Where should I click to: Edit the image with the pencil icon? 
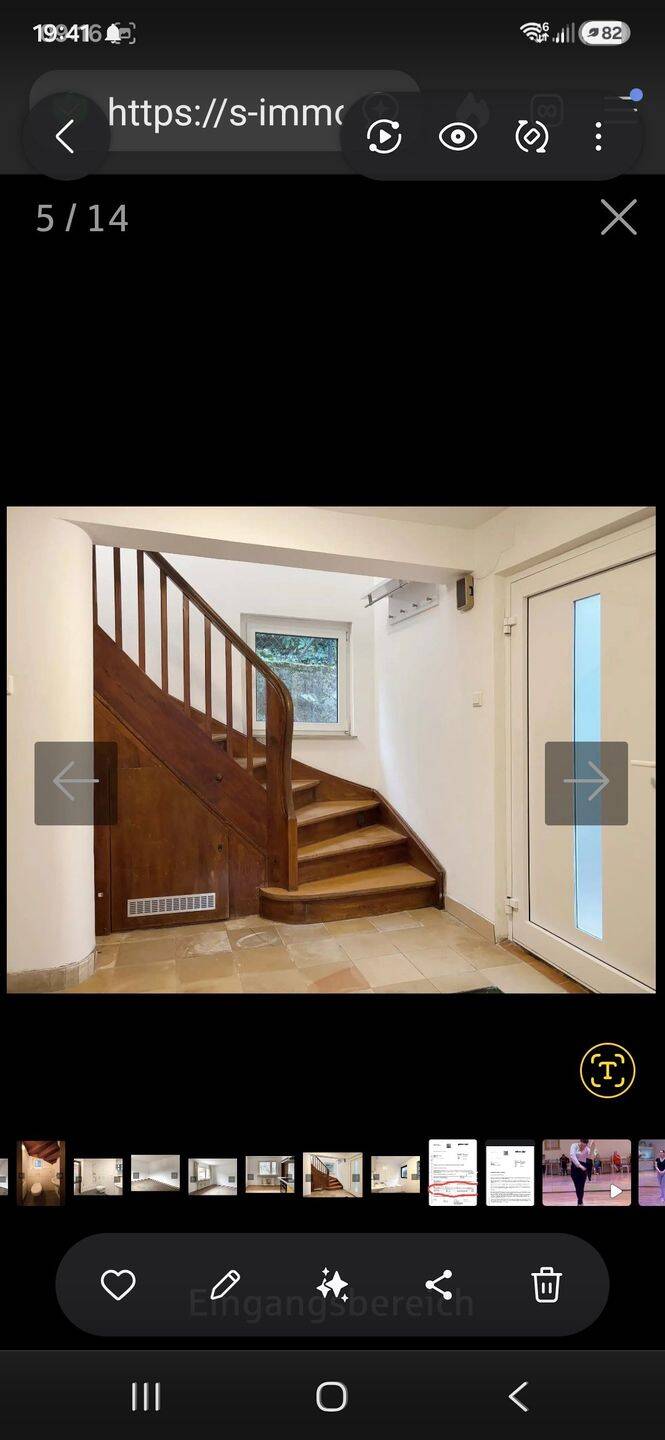(x=225, y=1285)
